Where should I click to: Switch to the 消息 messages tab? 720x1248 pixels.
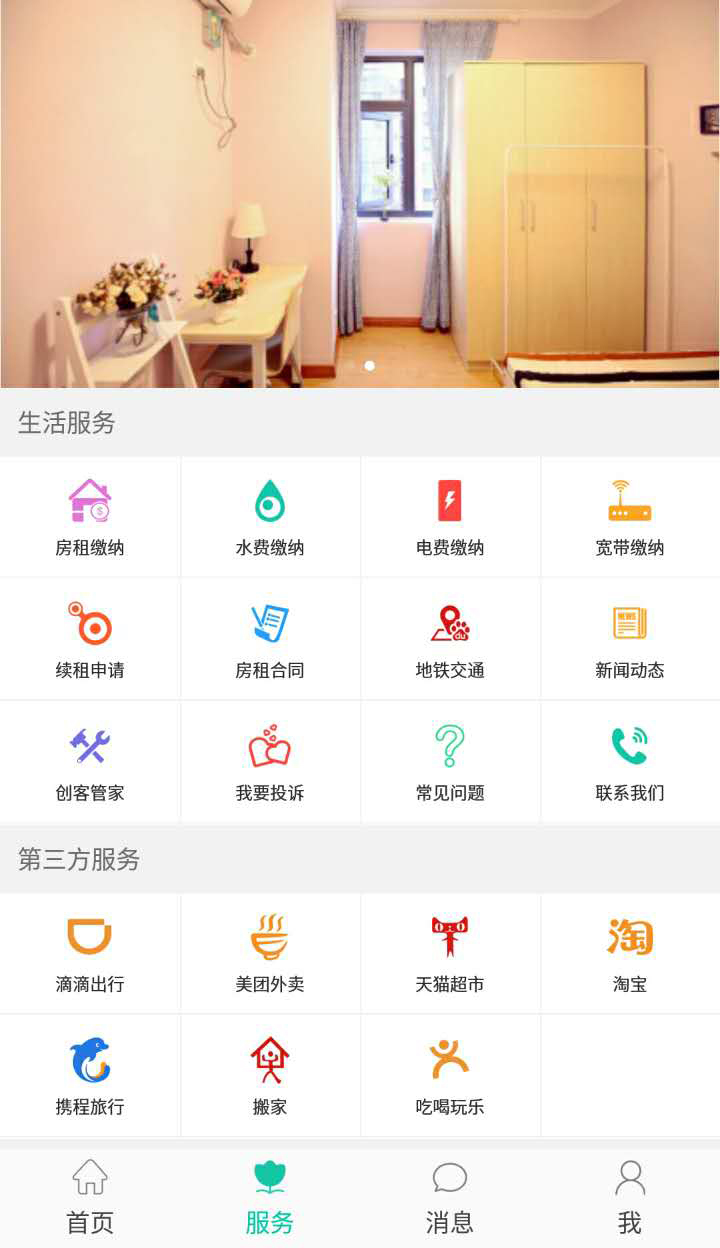[x=450, y=1198]
